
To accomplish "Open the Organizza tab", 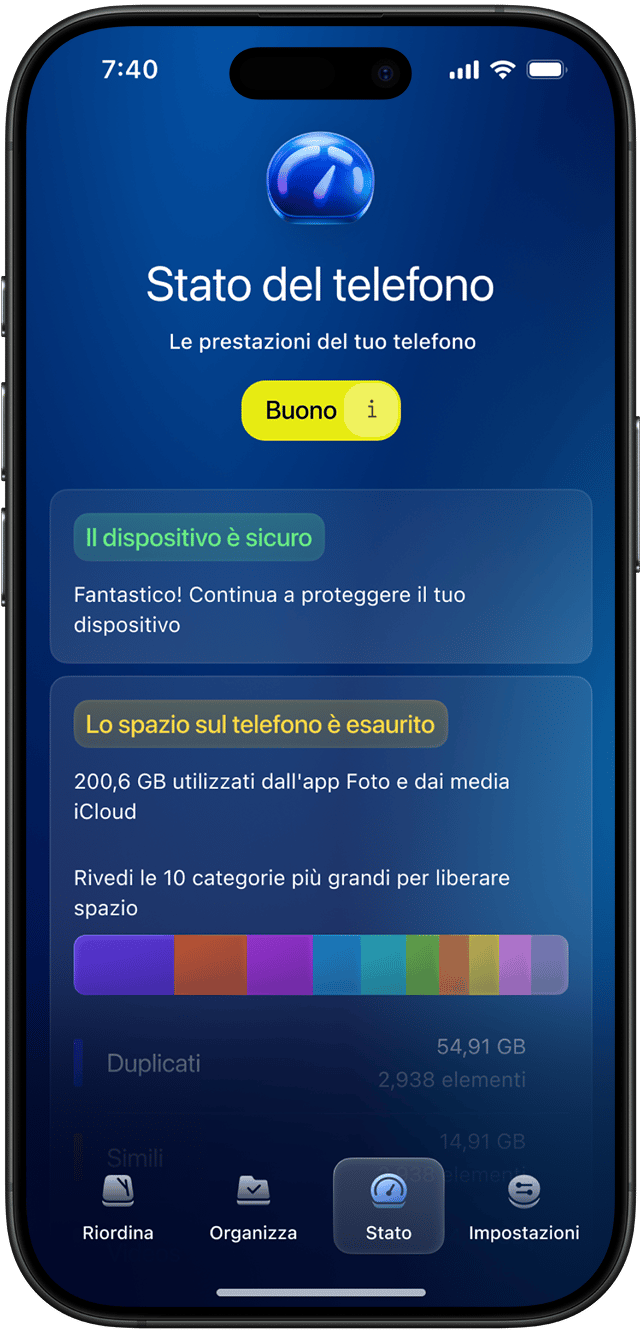I will (x=253, y=1206).
